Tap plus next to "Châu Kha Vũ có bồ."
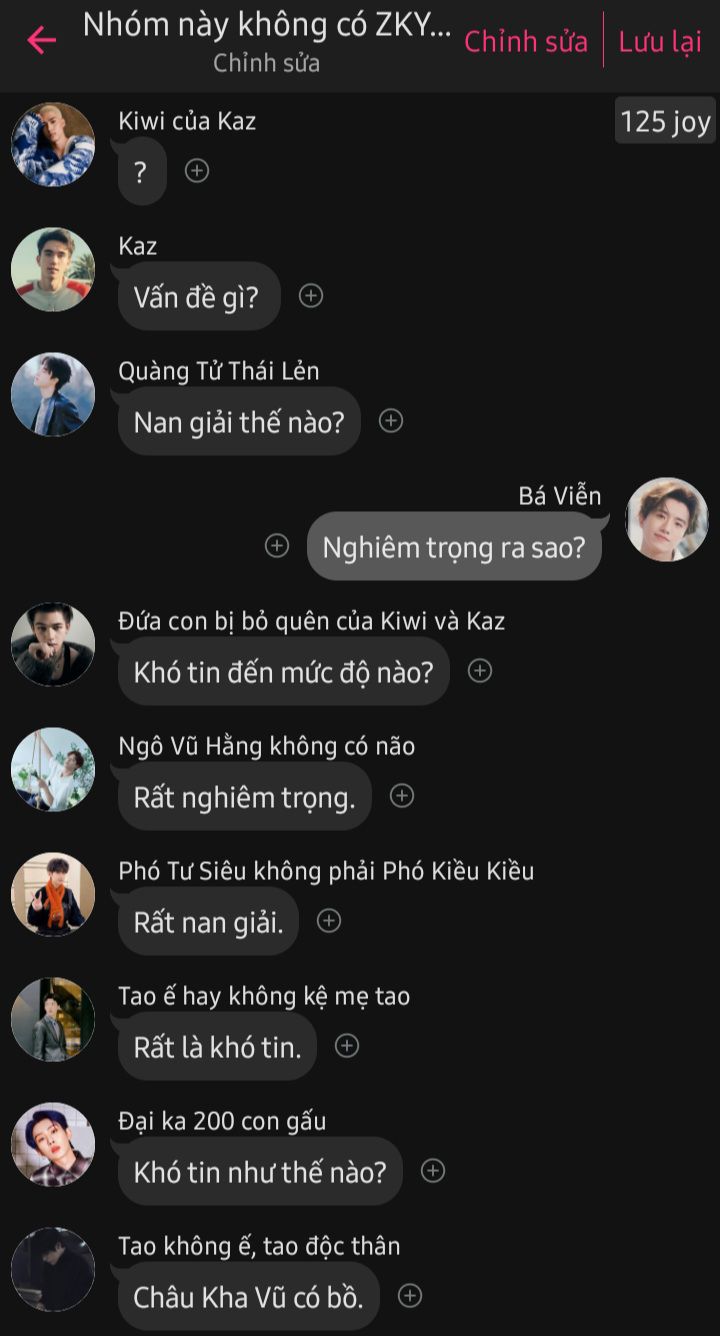The height and width of the screenshot is (1336, 720). coord(410,1296)
